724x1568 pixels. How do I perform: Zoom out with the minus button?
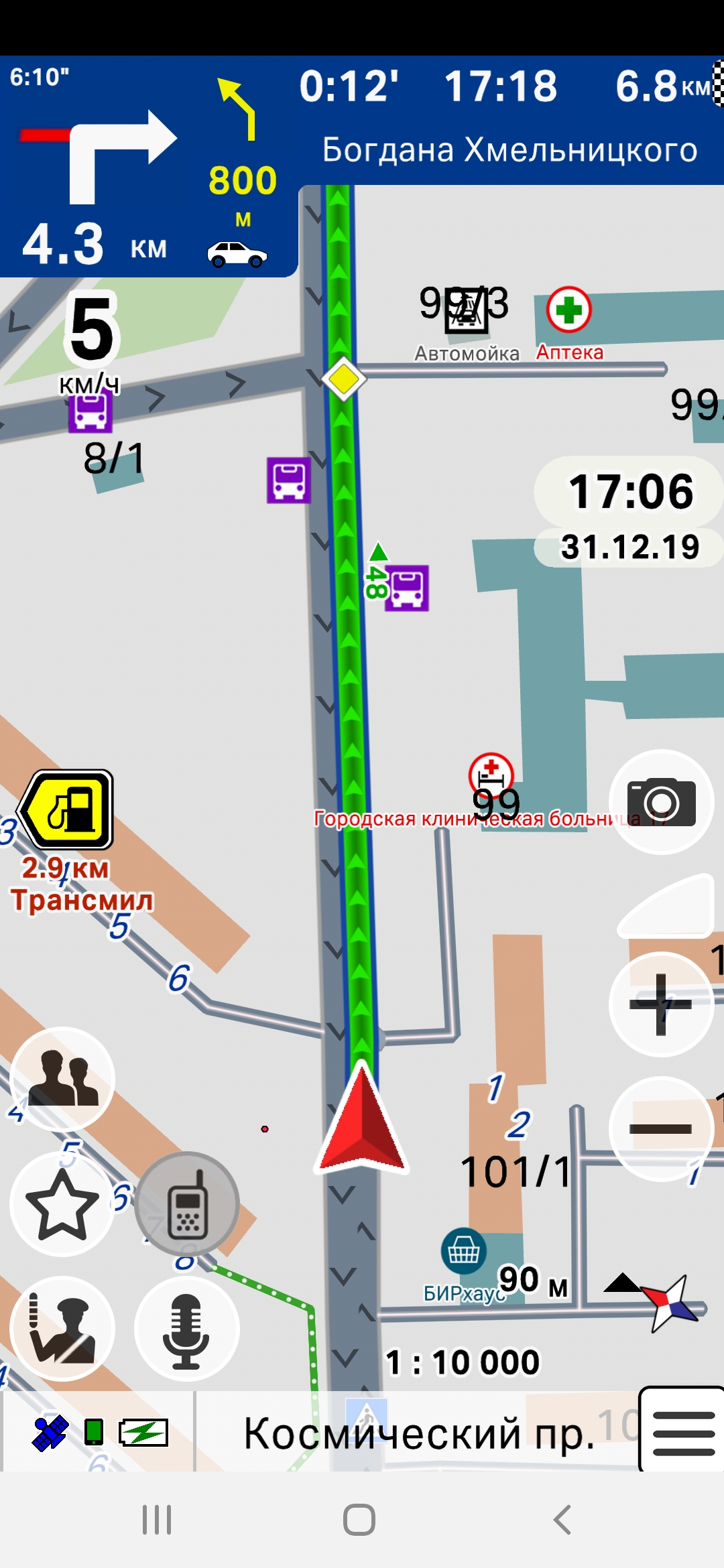pos(662,1128)
